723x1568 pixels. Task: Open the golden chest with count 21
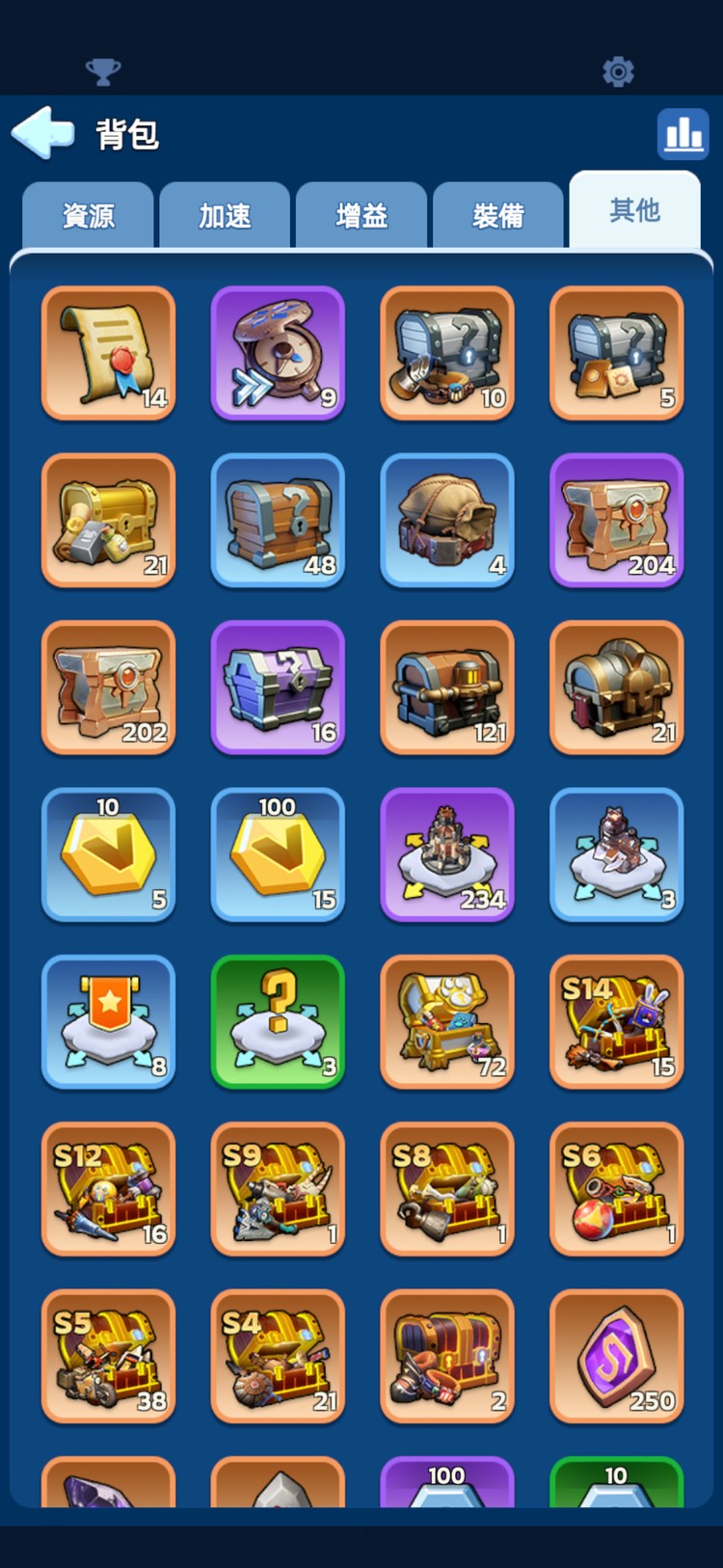tap(109, 521)
